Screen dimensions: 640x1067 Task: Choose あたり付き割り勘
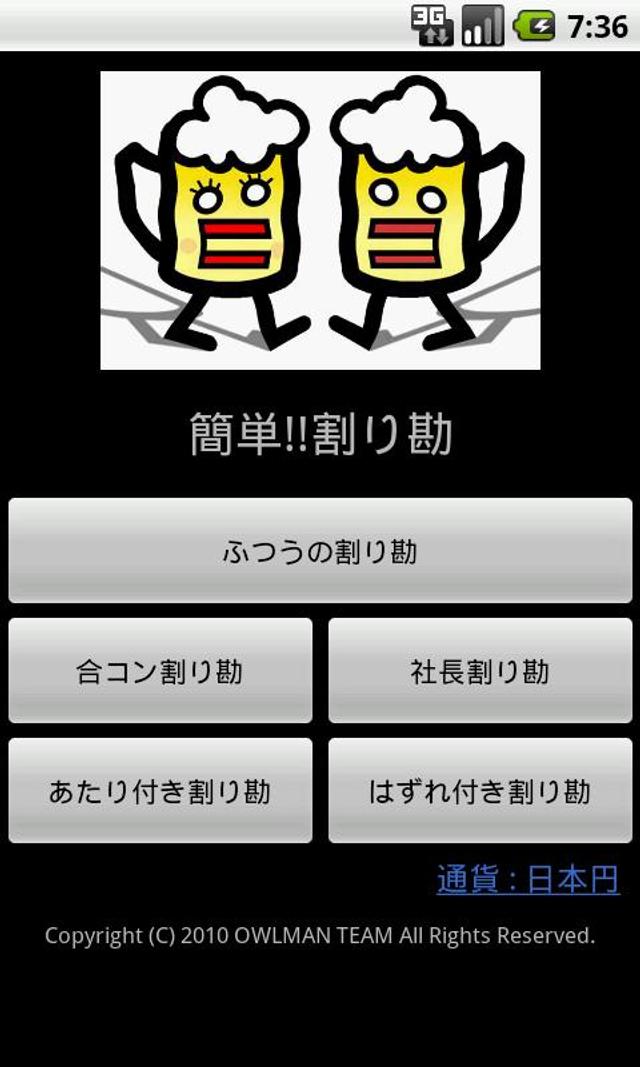tap(161, 791)
